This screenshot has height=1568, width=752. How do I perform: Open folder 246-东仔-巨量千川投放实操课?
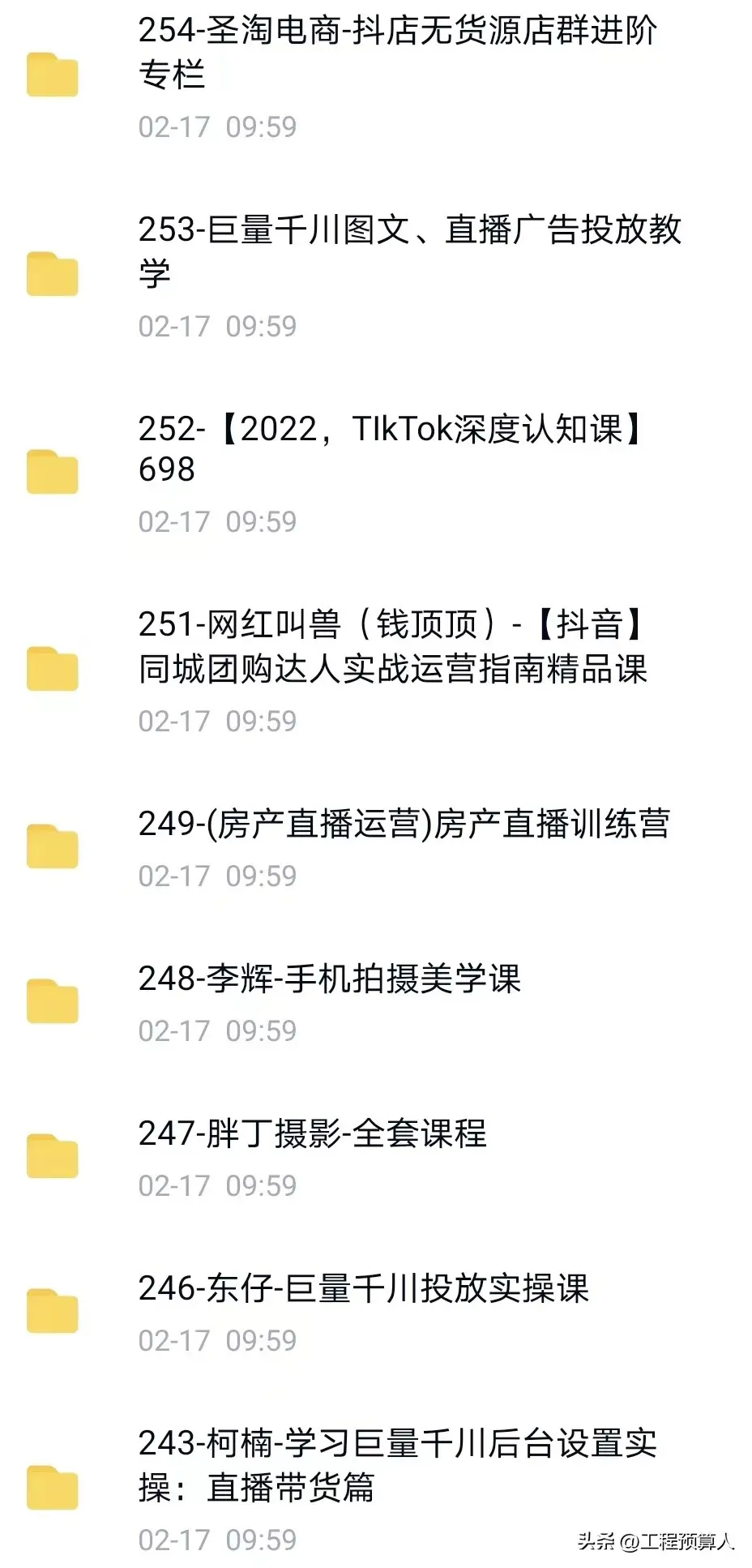pos(363,1289)
